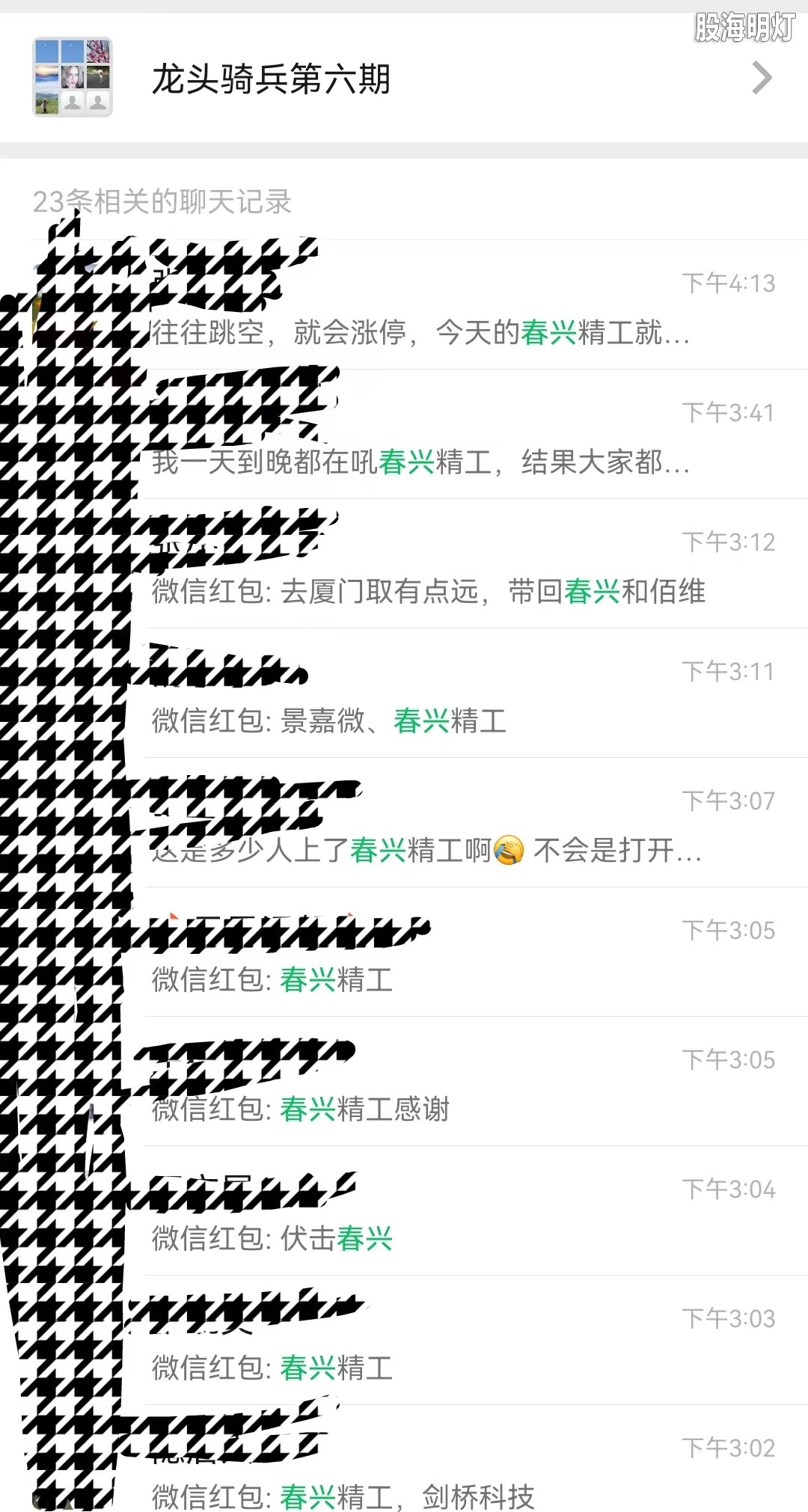This screenshot has height=1512, width=808.
Task: Open the 景嘉微、春兴精工 red packet message
Action: [x=464, y=696]
